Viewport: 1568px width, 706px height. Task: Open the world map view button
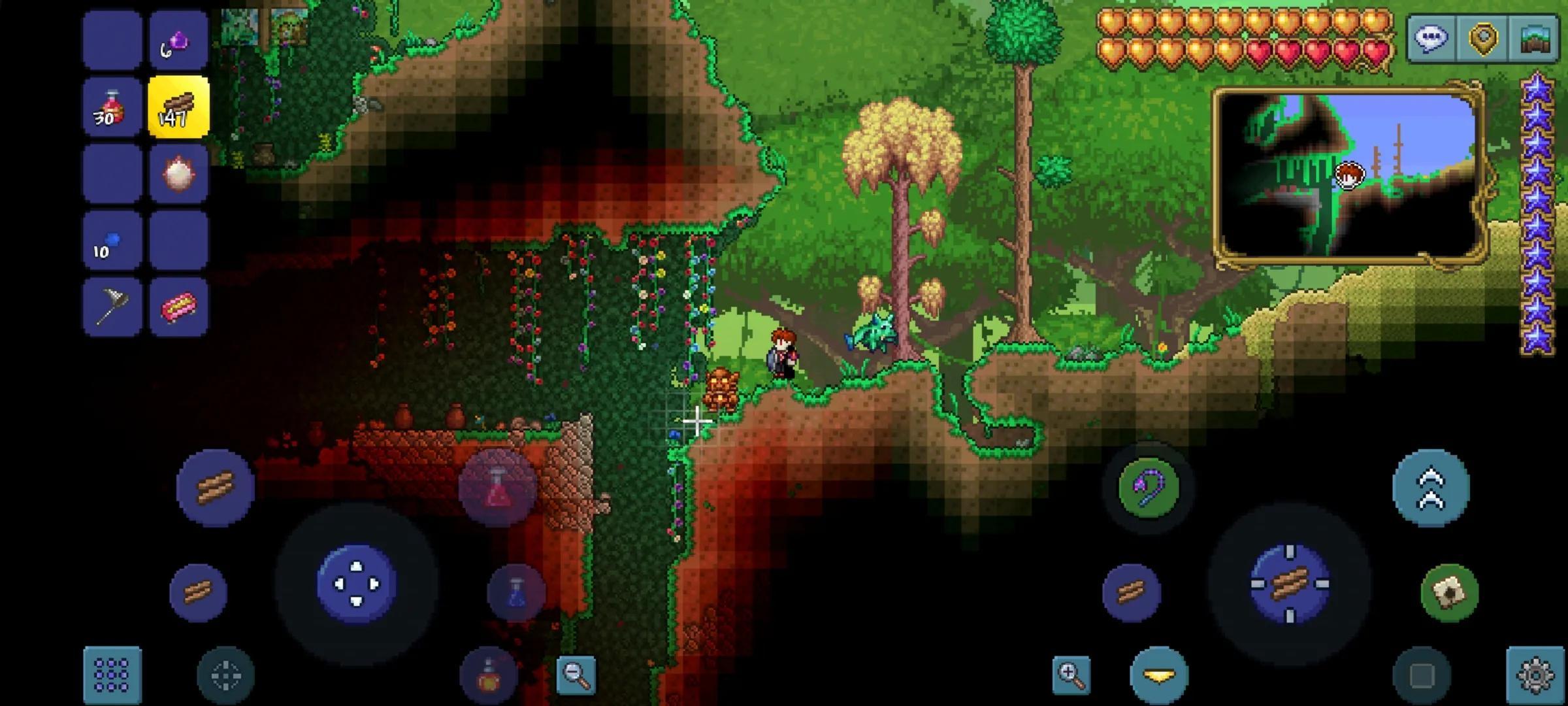(1535, 39)
